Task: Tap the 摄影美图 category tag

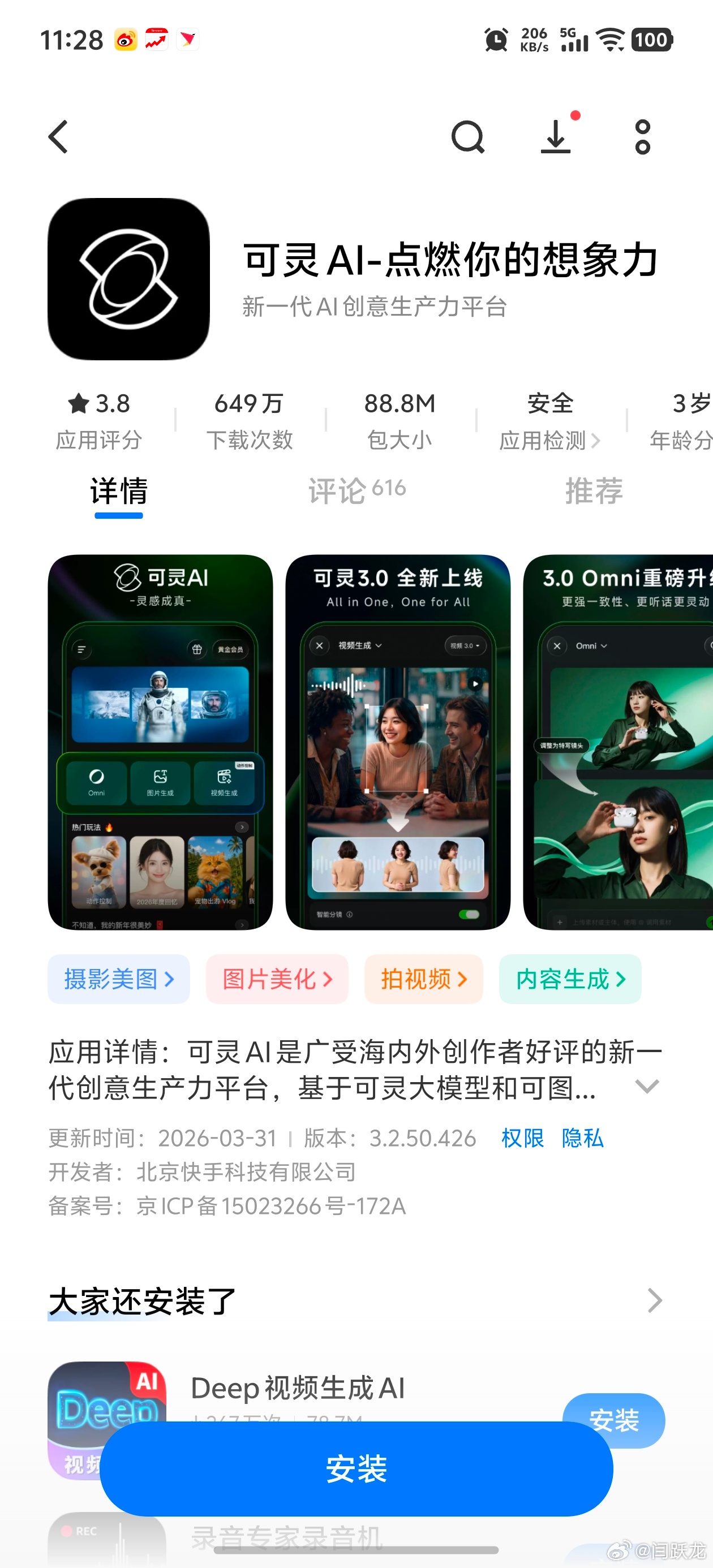Action: click(x=119, y=979)
